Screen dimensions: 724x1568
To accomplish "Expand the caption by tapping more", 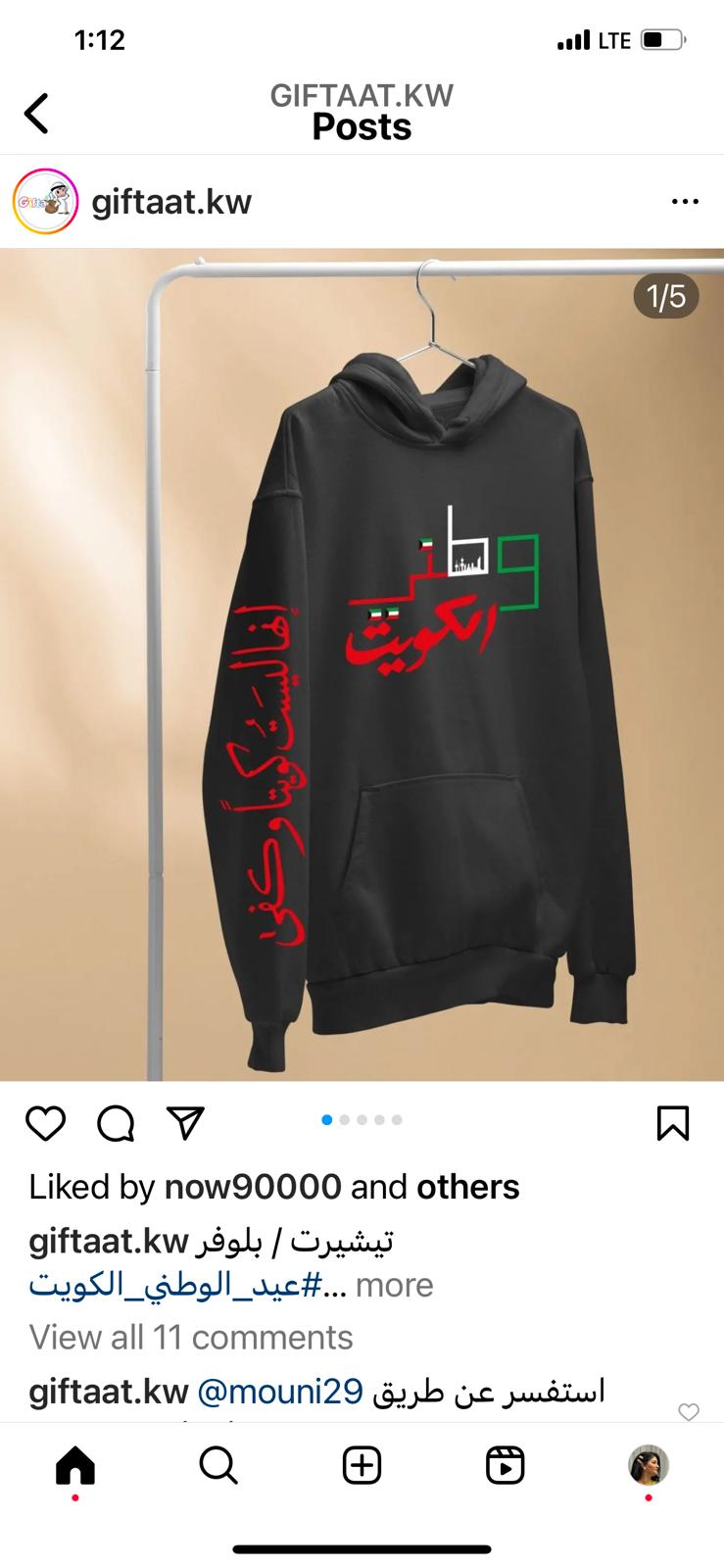I will (394, 1285).
